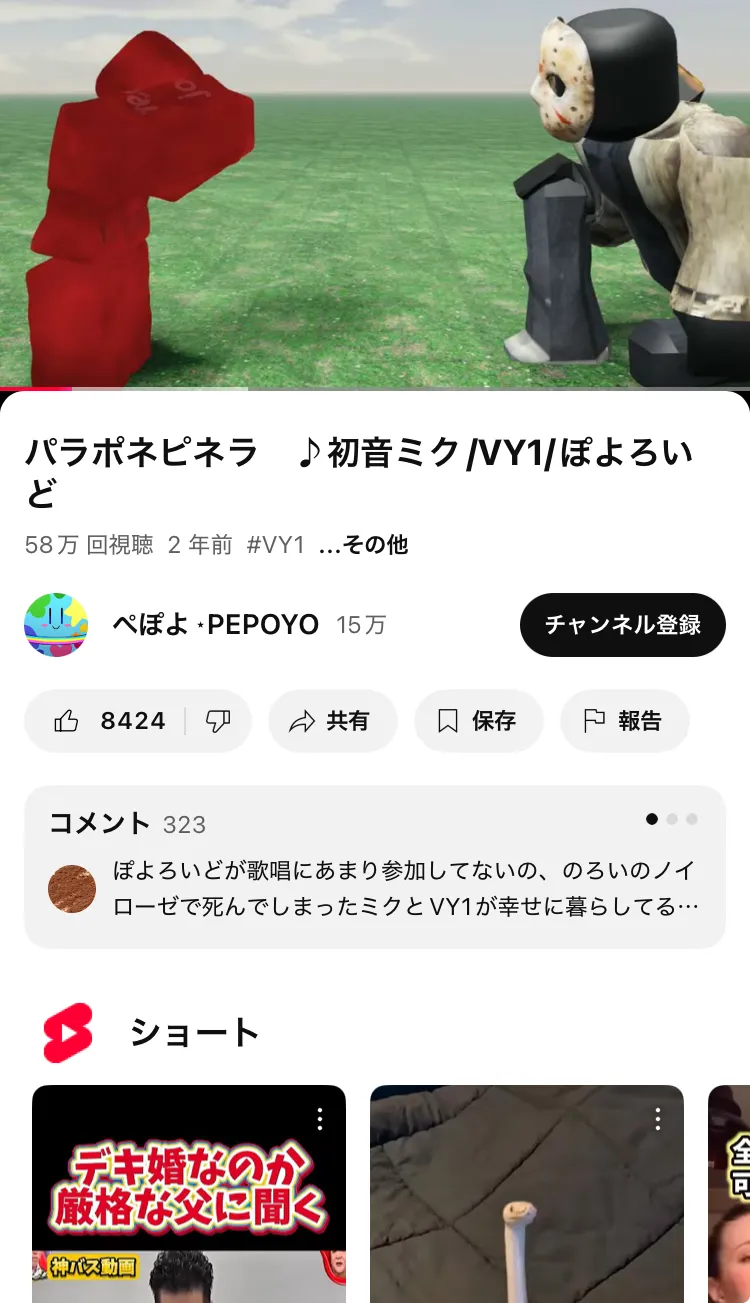Save the video with 保存
The height and width of the screenshot is (1303, 750).
point(478,721)
